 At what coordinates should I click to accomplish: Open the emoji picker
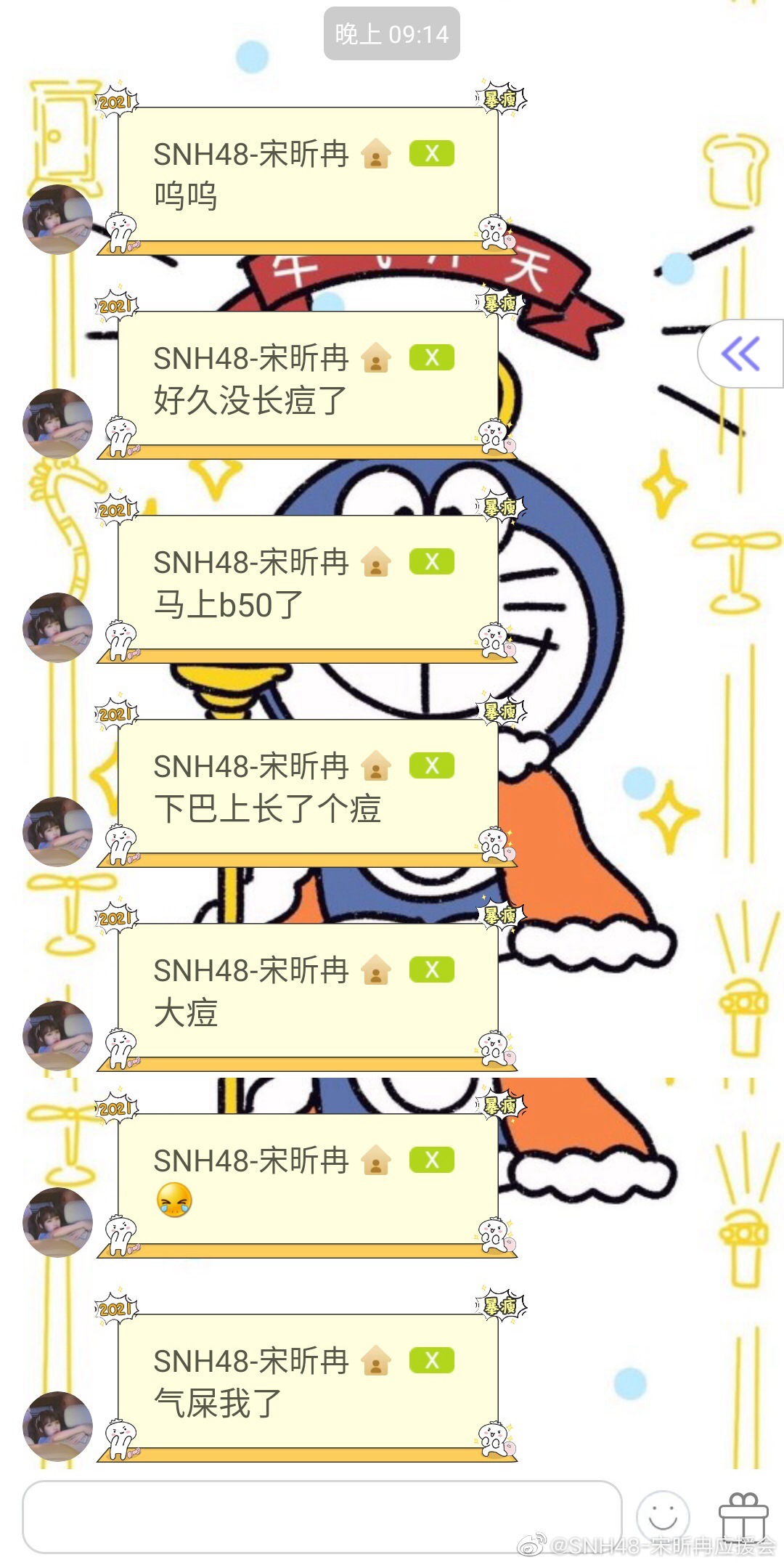[x=662, y=1516]
